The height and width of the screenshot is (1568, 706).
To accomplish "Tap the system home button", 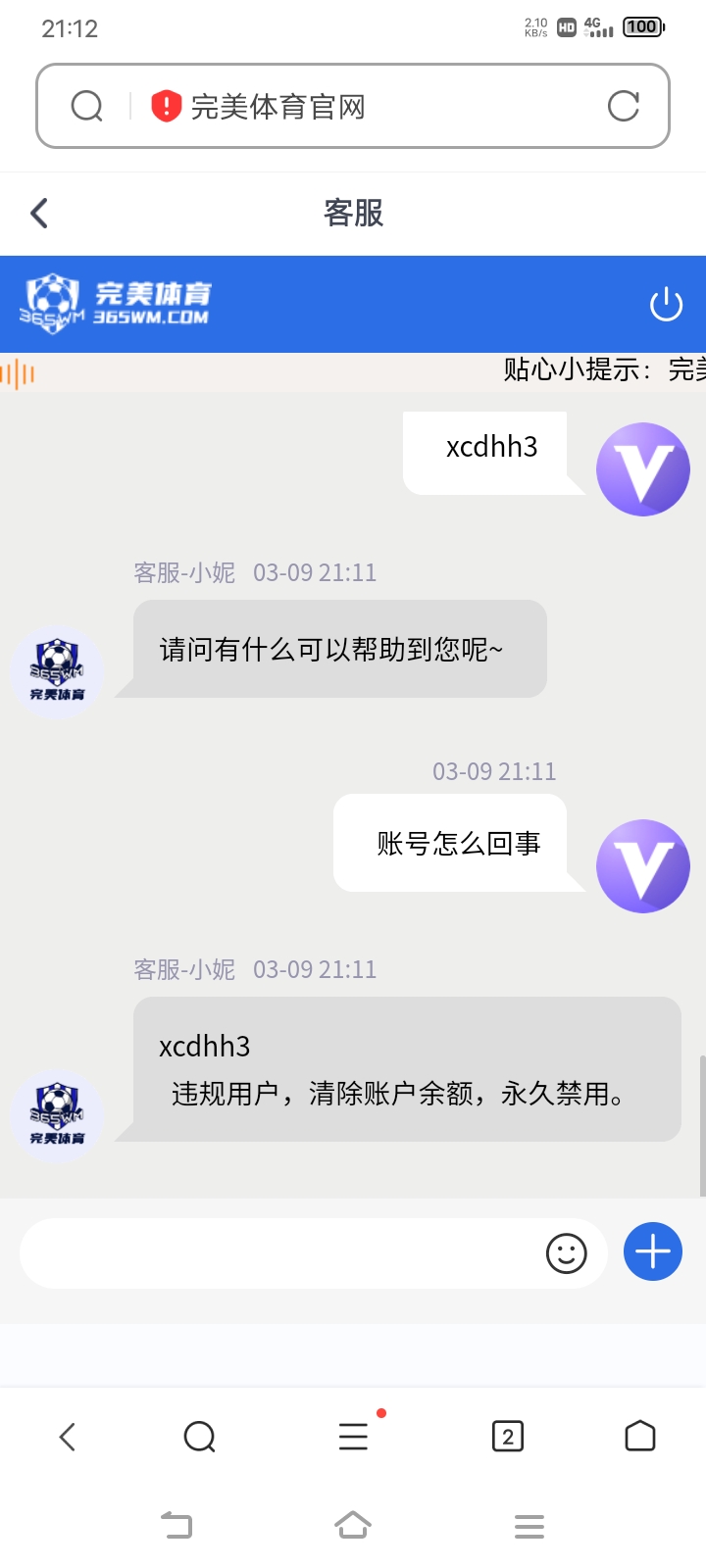I will [353, 1525].
